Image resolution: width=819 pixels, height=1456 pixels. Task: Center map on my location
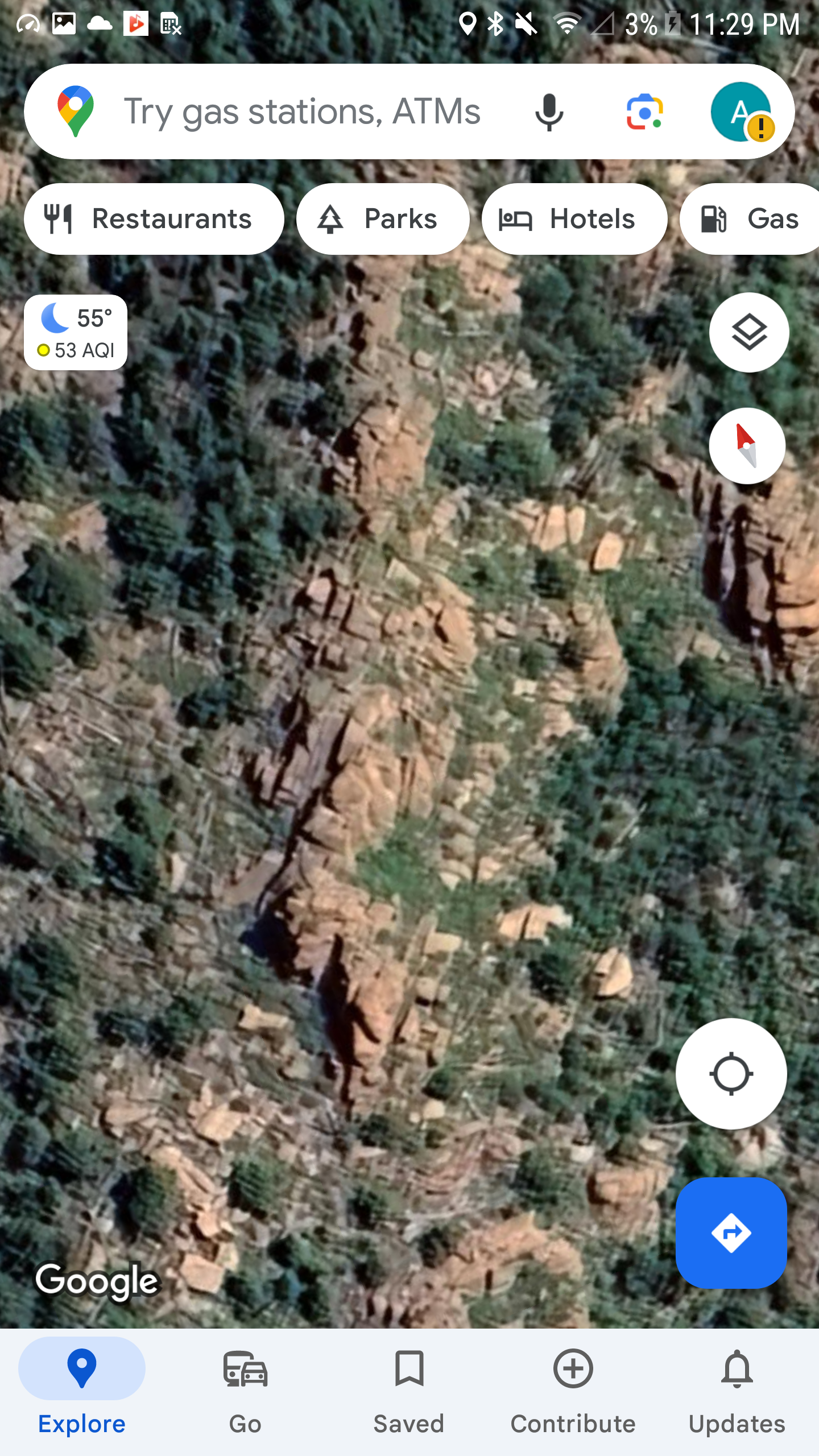[731, 1074]
